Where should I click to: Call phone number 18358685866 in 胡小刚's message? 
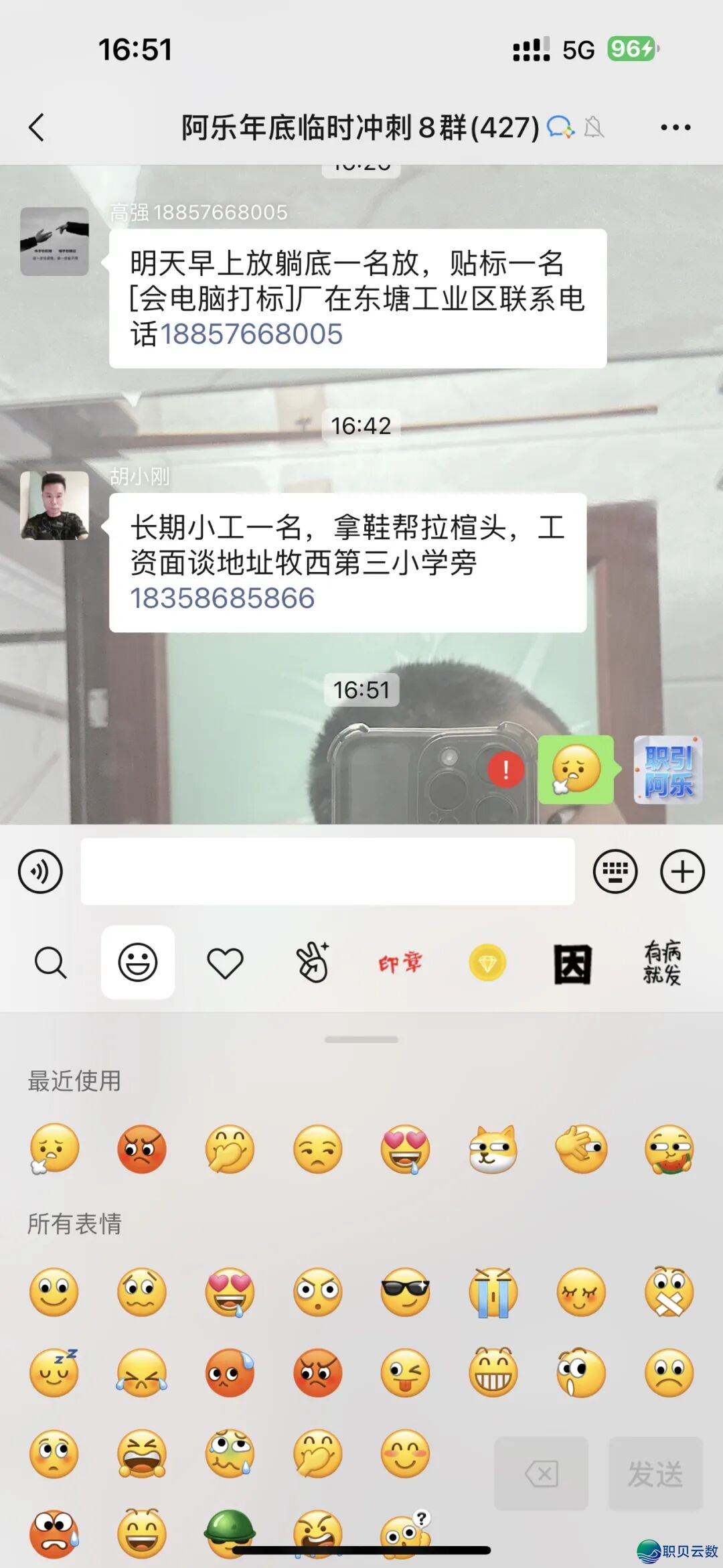pos(222,598)
